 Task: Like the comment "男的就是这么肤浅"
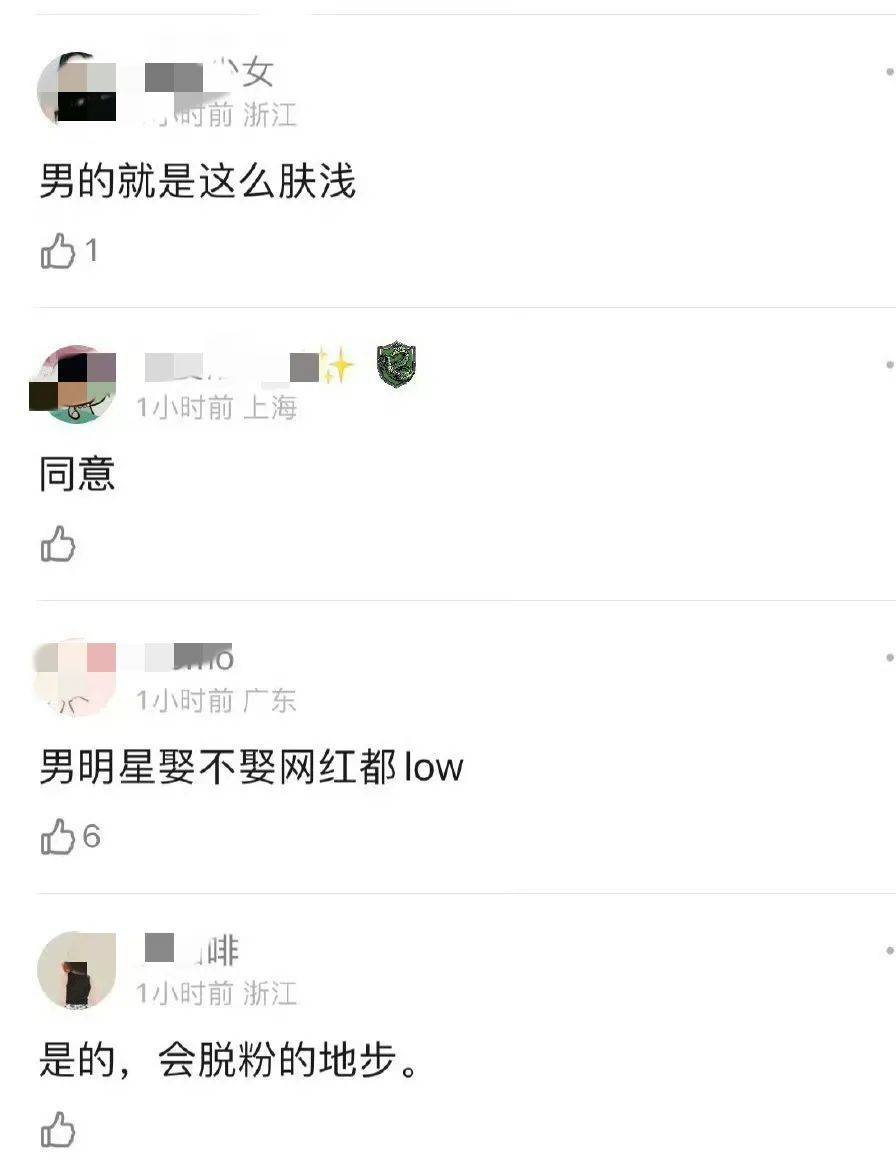[58, 251]
